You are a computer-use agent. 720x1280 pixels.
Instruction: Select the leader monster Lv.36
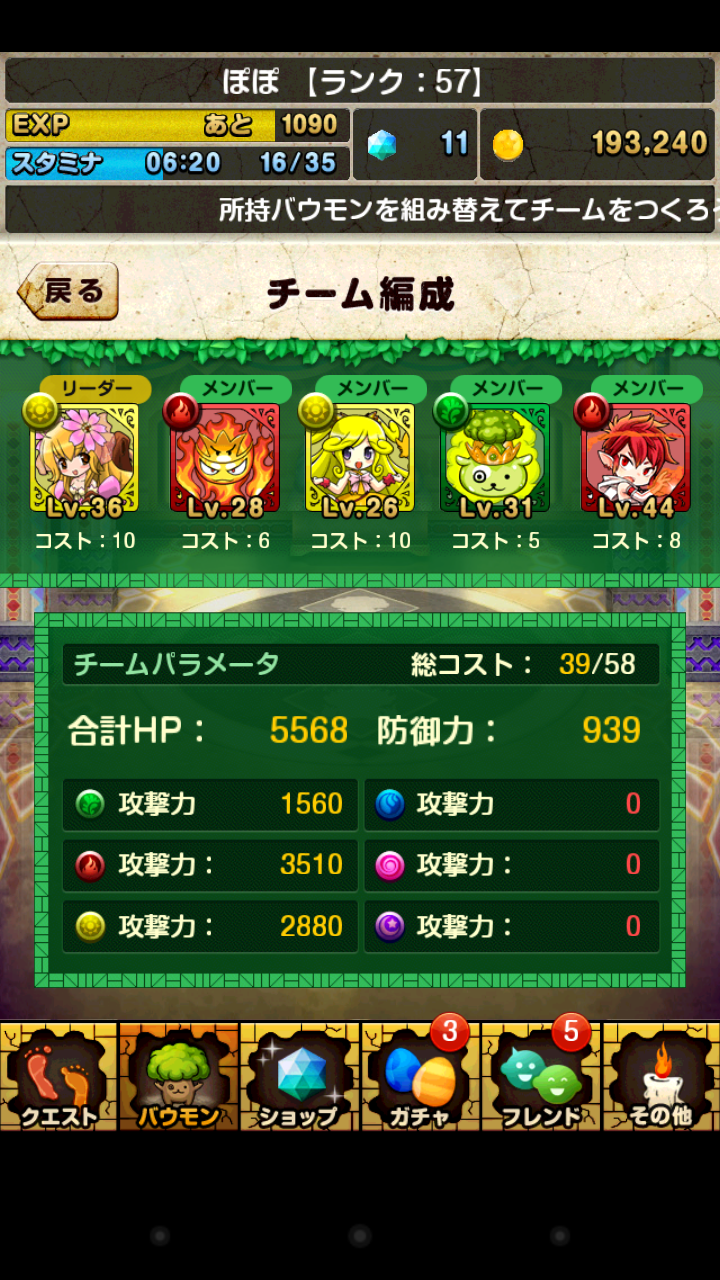pos(85,458)
